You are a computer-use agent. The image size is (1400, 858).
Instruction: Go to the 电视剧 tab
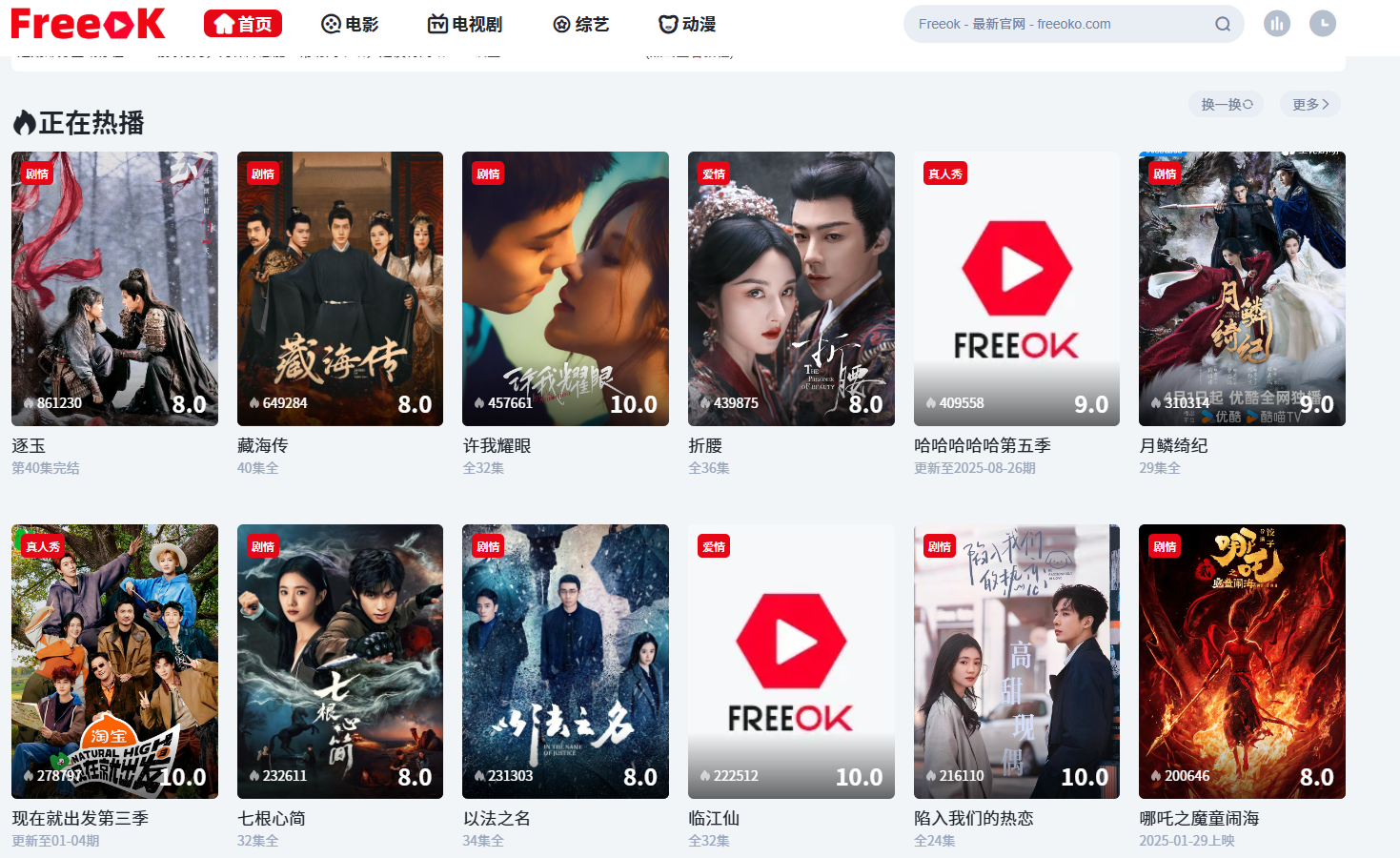(465, 24)
